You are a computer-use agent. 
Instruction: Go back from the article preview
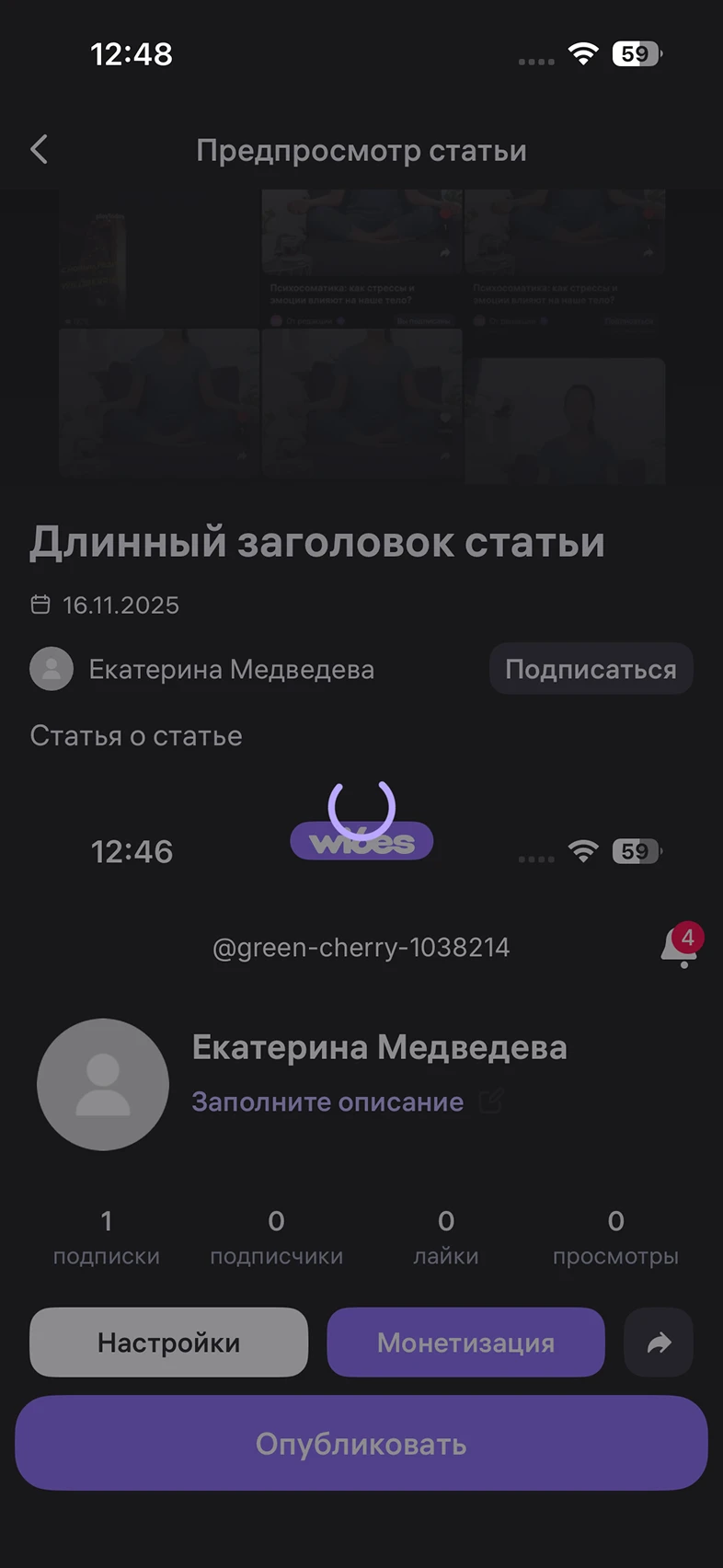pyautogui.click(x=39, y=150)
